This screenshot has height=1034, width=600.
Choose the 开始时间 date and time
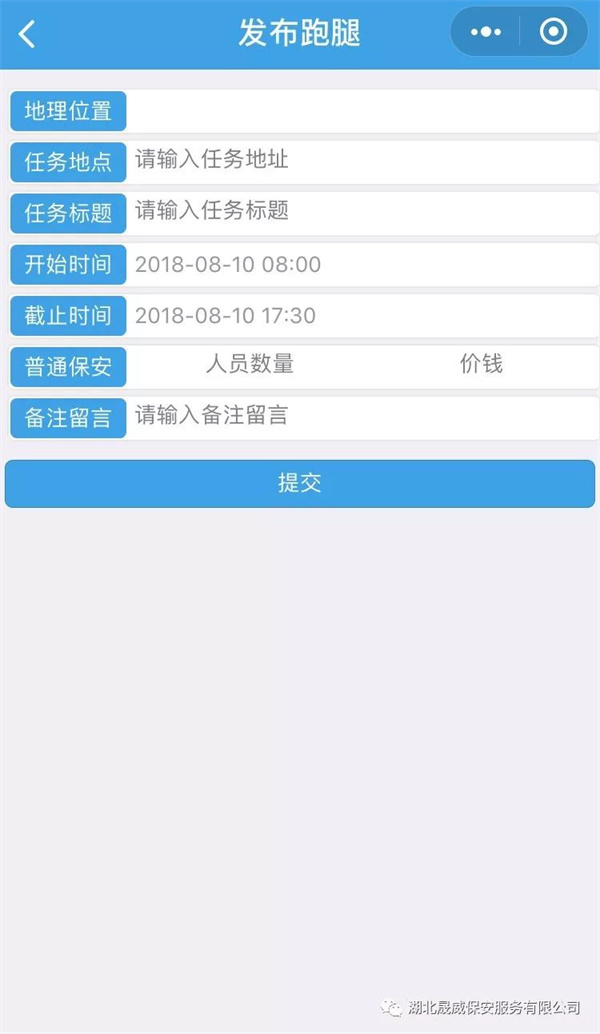(x=361, y=265)
